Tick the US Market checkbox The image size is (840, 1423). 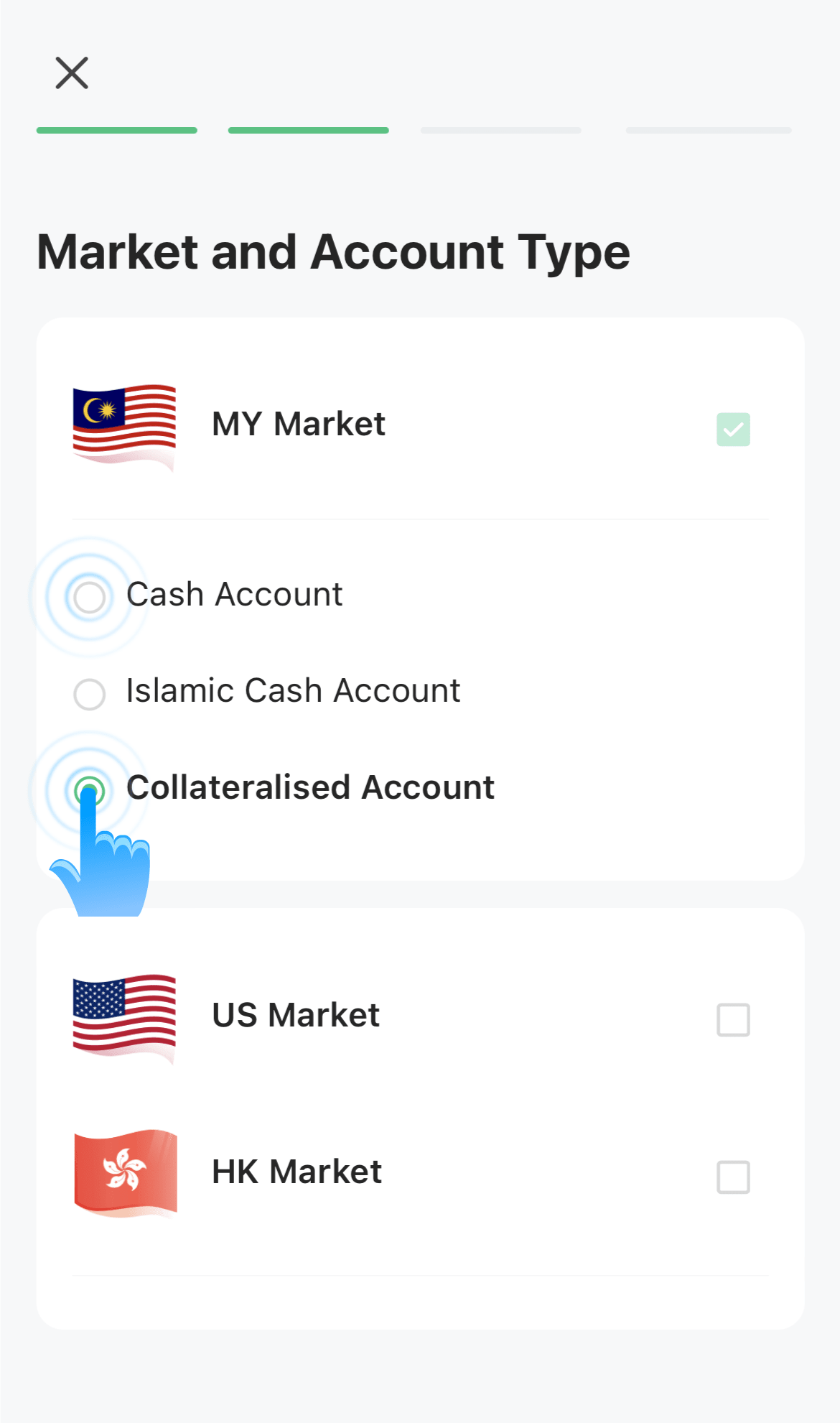(x=733, y=1020)
